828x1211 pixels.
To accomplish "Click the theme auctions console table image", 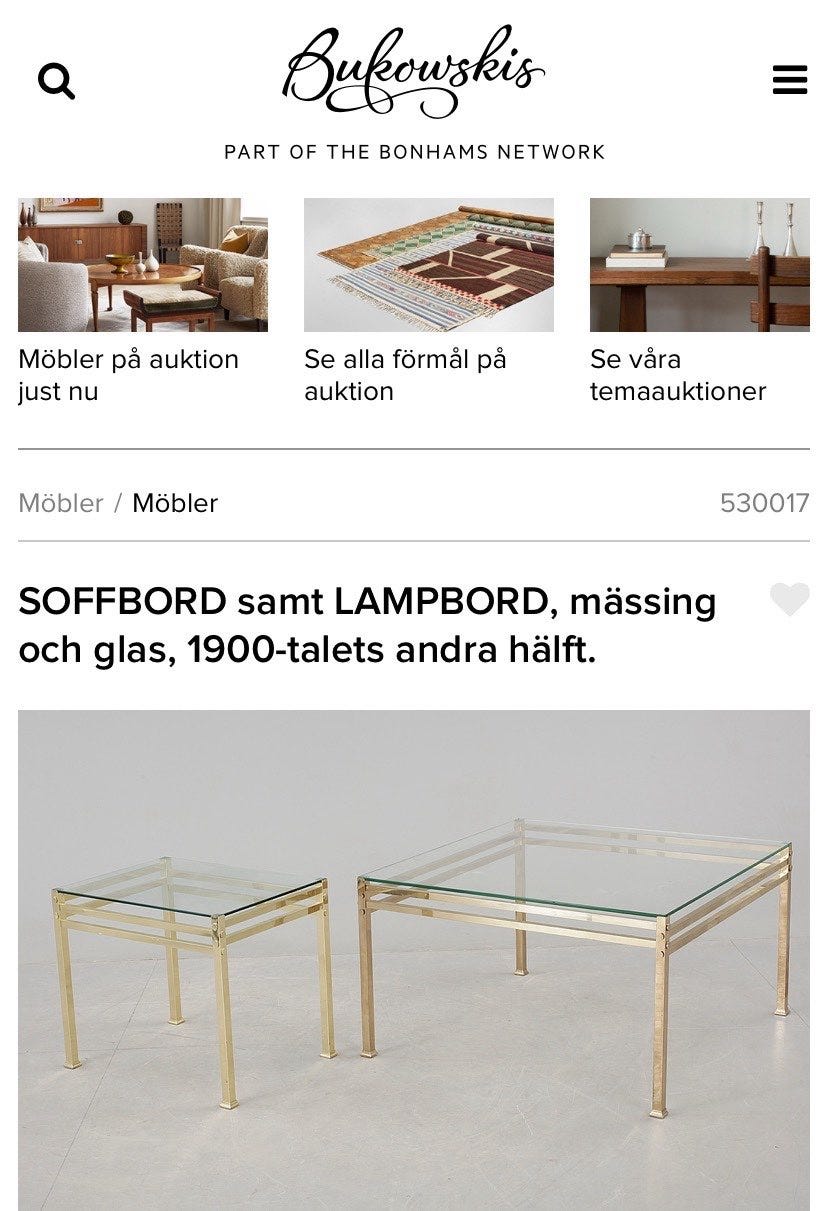I will (x=700, y=265).
